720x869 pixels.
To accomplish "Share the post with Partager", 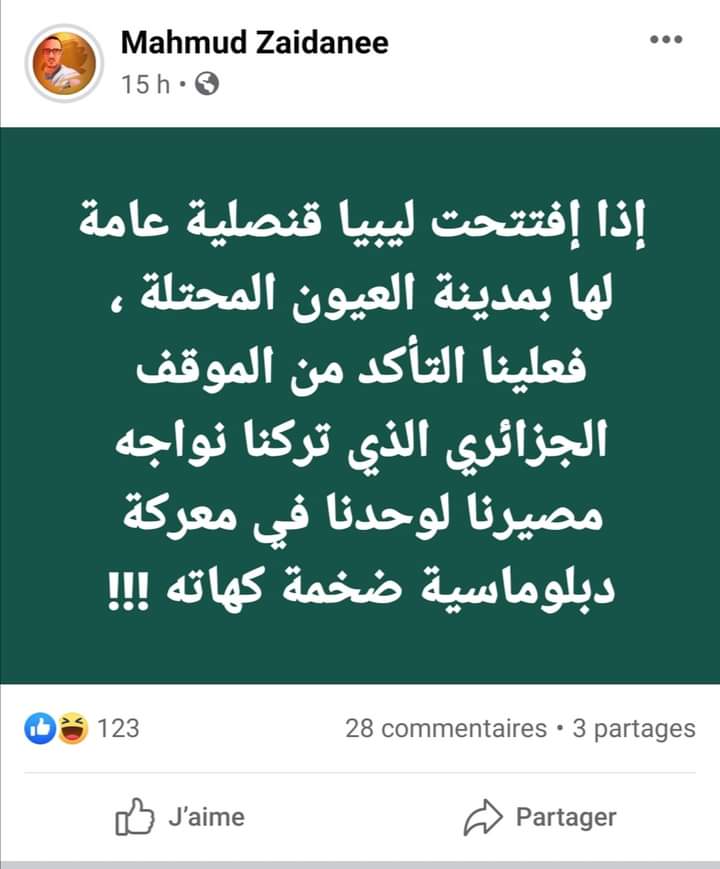I will (540, 817).
